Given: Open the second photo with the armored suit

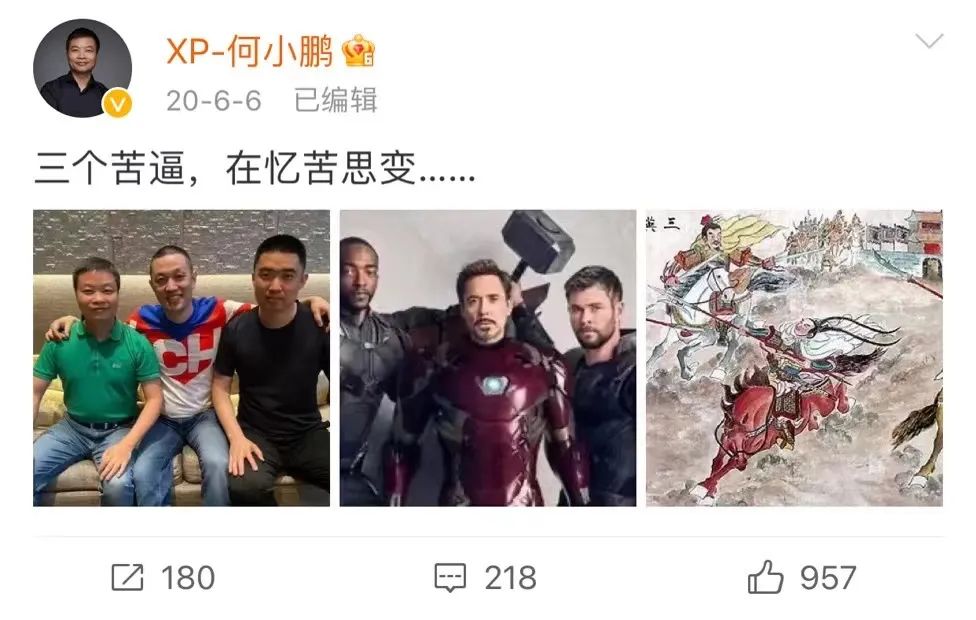Looking at the screenshot, I should click(x=487, y=357).
